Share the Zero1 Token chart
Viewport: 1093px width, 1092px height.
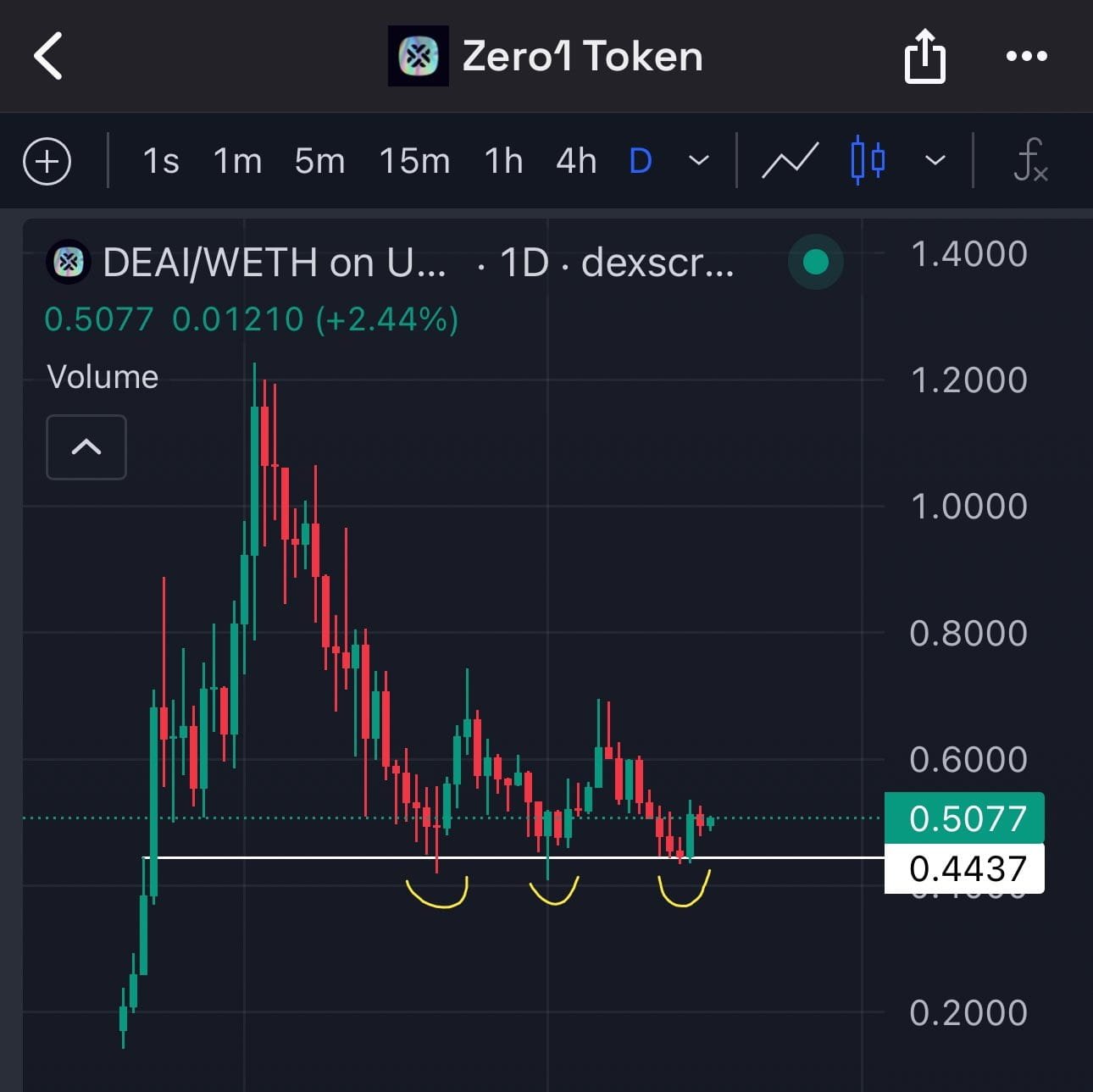(x=924, y=57)
